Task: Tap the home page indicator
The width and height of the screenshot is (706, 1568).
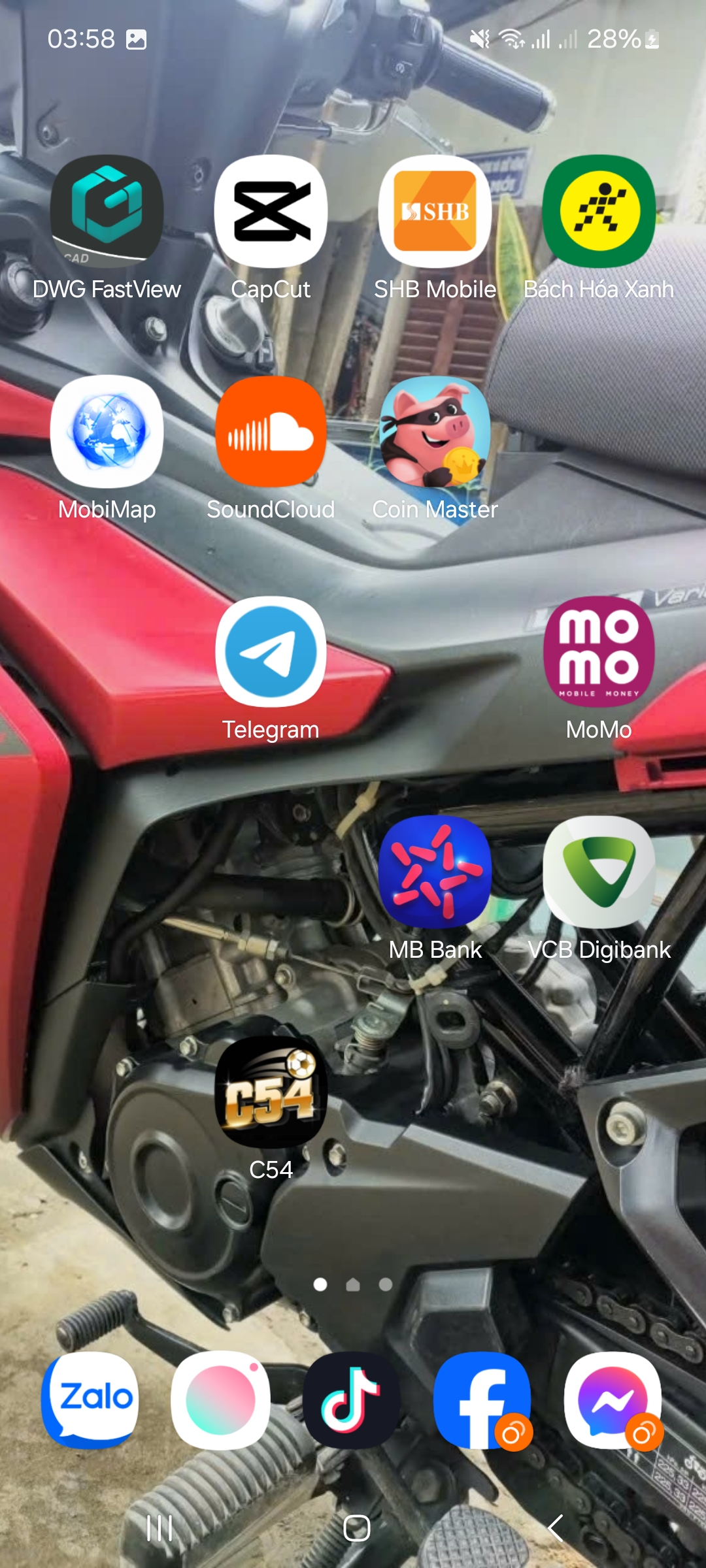Action: point(353,1284)
